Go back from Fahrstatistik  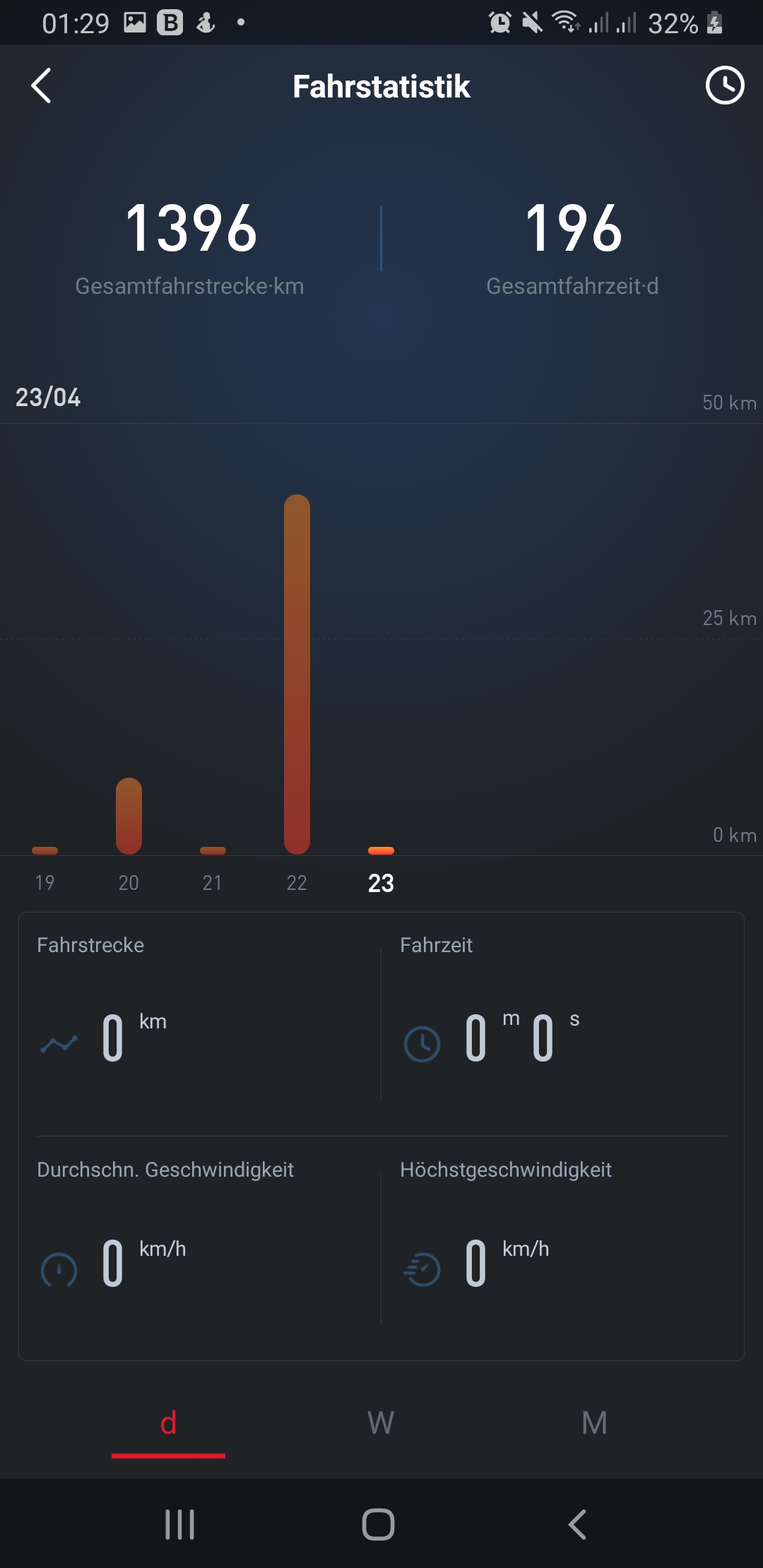[41, 86]
